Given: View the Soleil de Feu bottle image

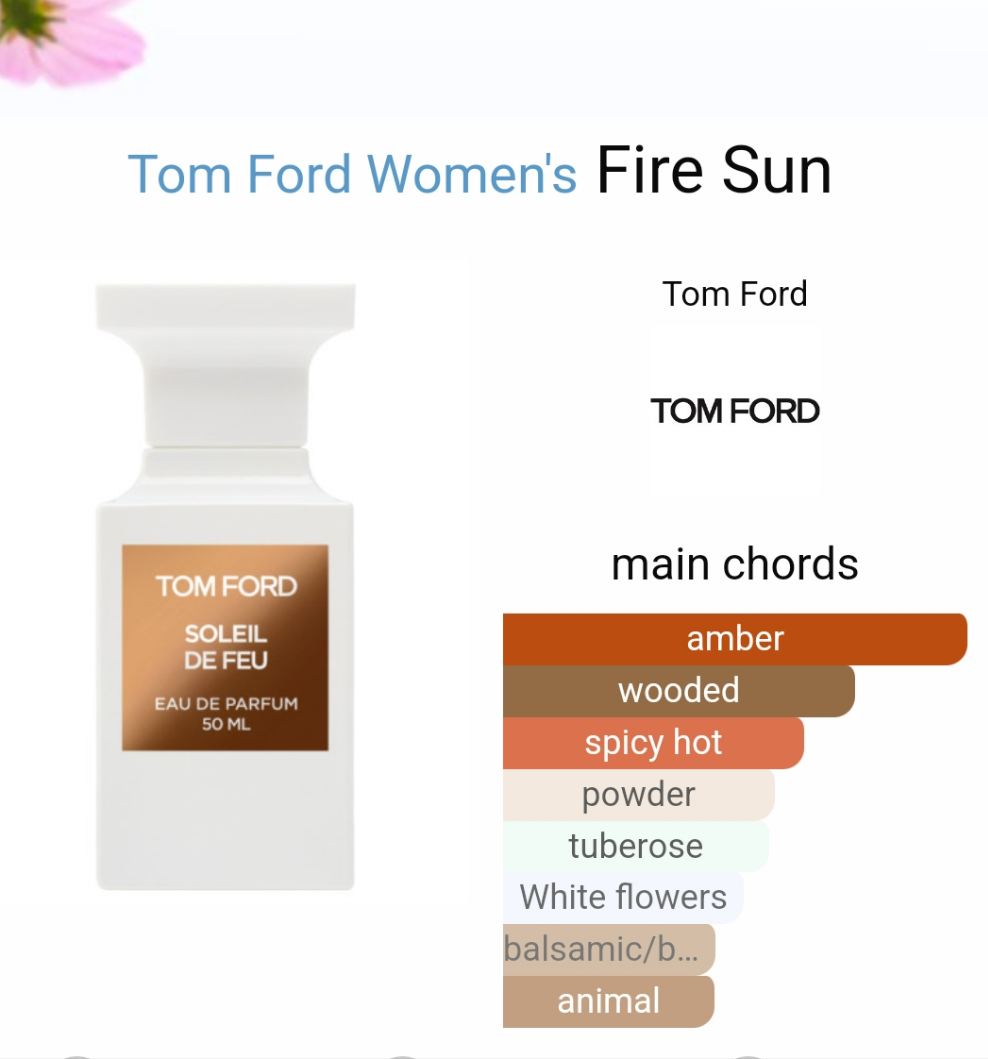Looking at the screenshot, I should 226,586.
